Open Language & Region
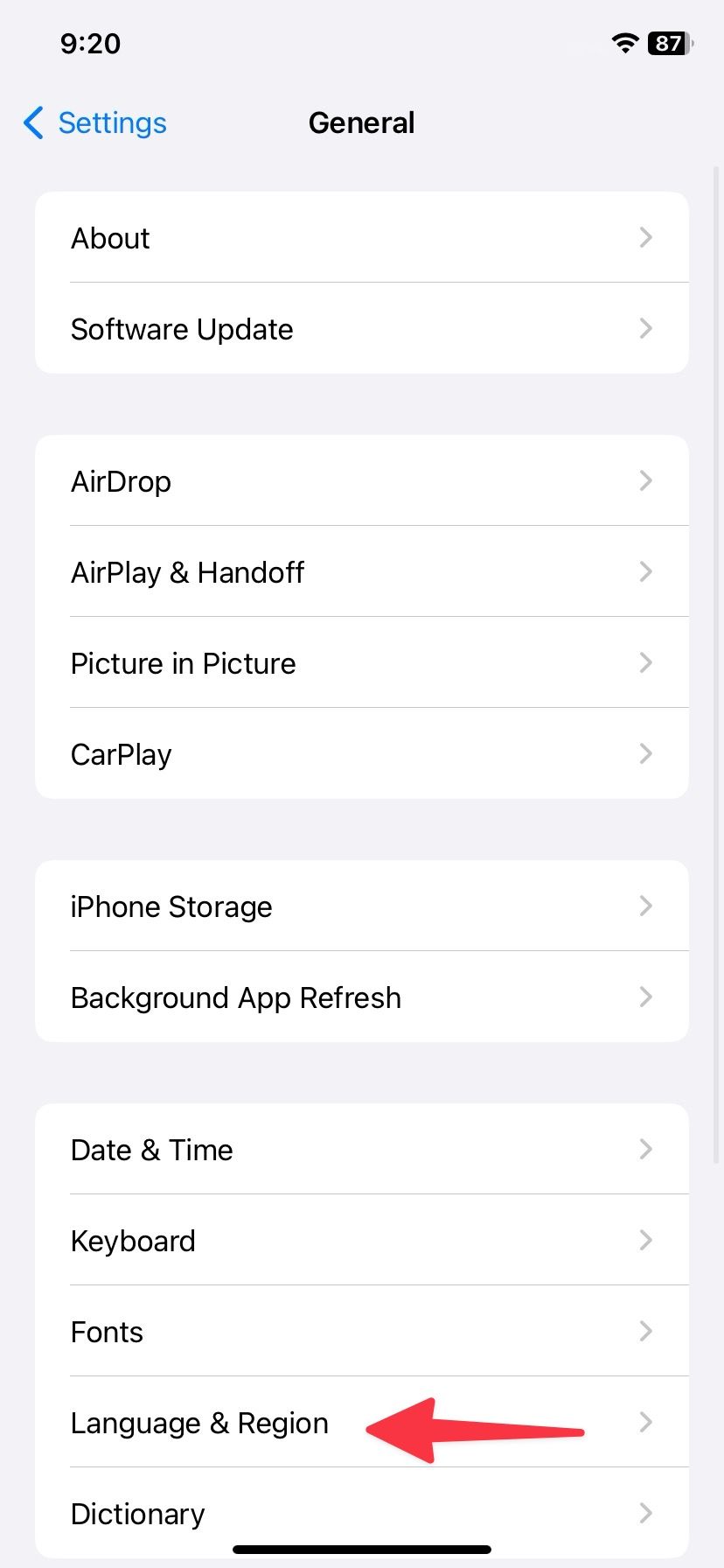This screenshot has height=1568, width=724. pyautogui.click(x=200, y=1423)
